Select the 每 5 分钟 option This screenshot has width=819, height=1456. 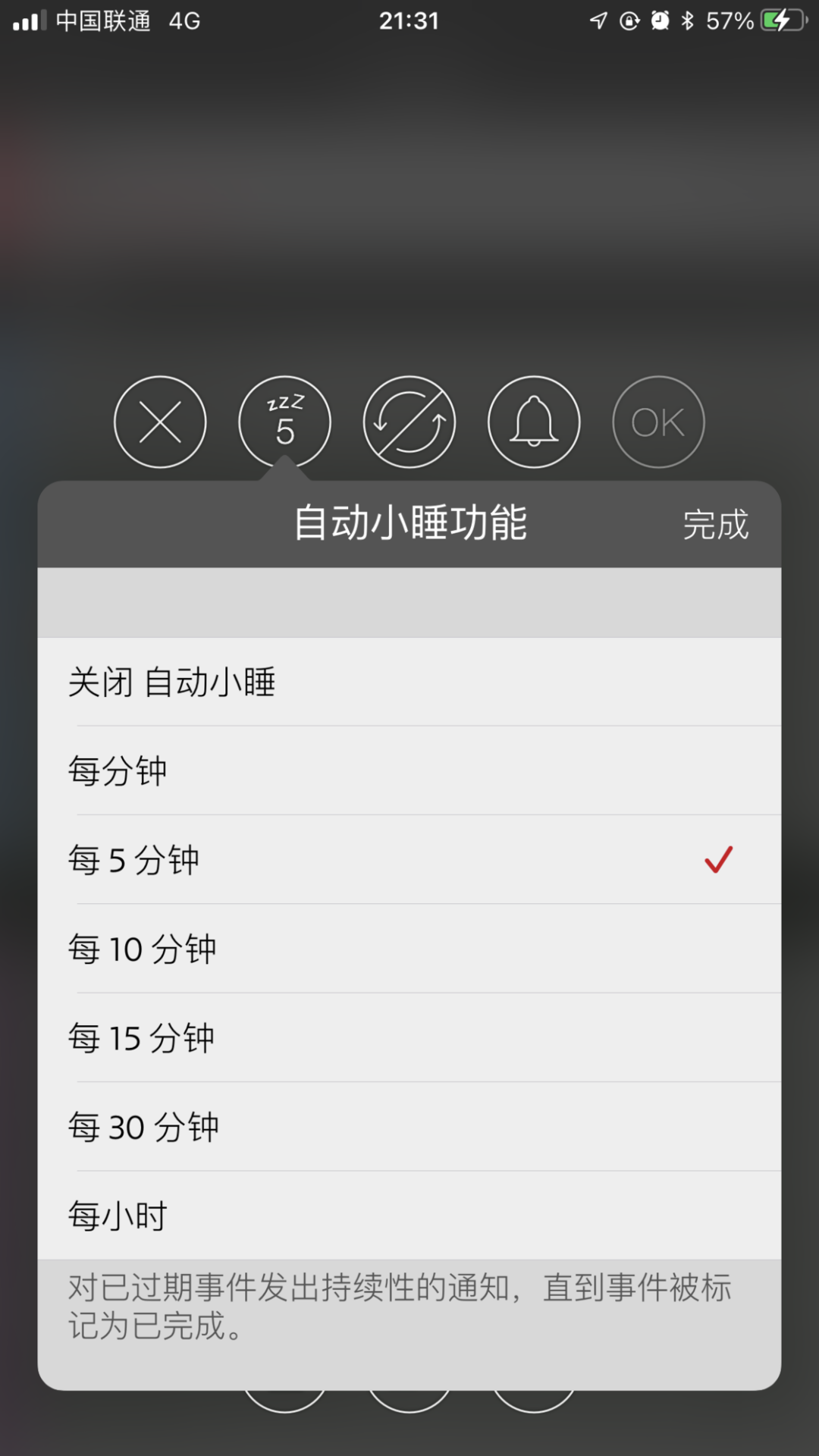[409, 860]
